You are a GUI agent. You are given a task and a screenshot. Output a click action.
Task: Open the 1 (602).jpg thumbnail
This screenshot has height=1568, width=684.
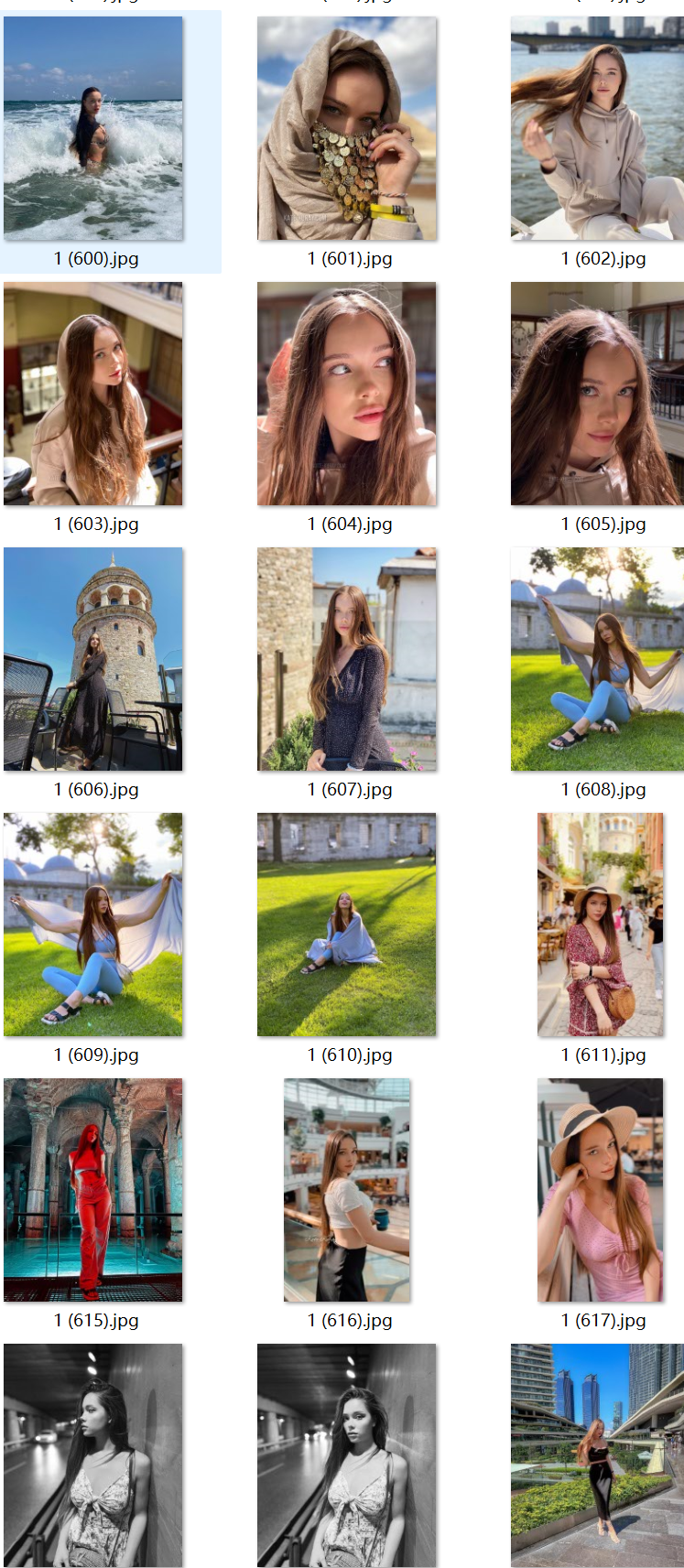coord(597,128)
